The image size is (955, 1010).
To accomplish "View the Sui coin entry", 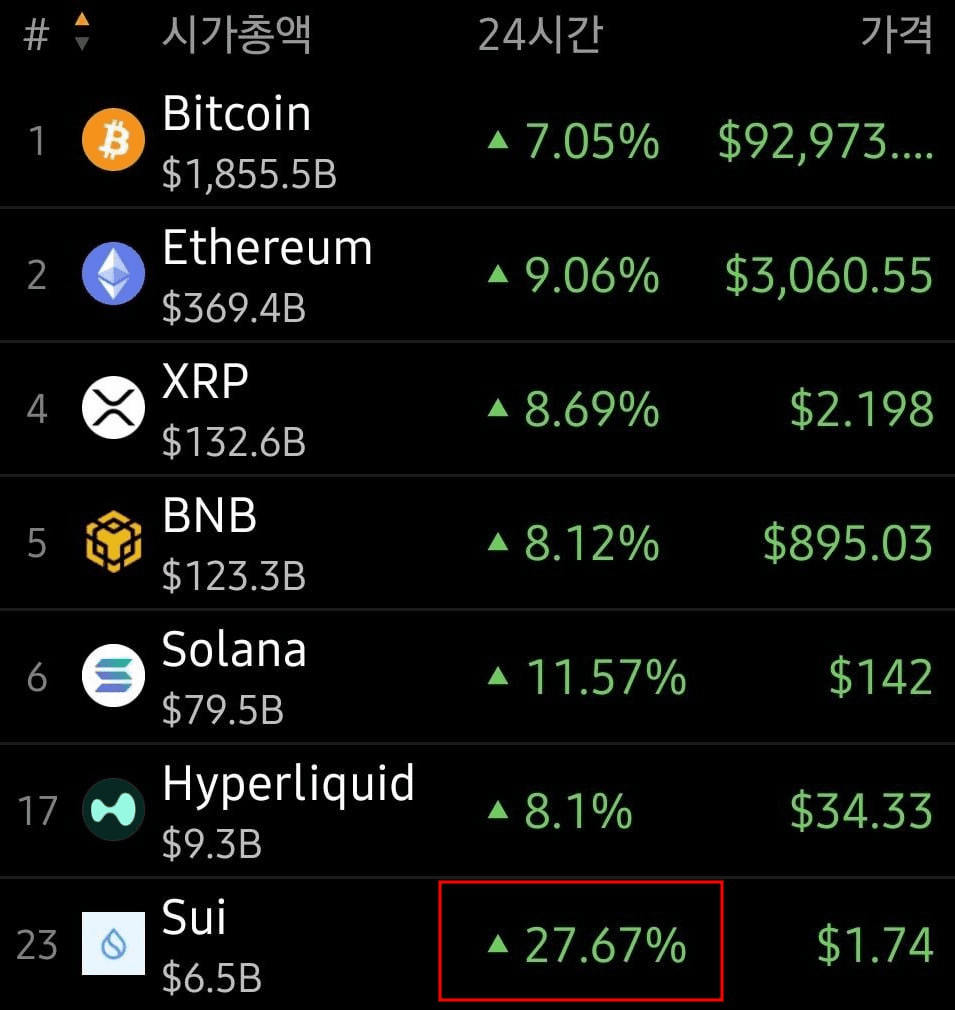I will tap(194, 945).
